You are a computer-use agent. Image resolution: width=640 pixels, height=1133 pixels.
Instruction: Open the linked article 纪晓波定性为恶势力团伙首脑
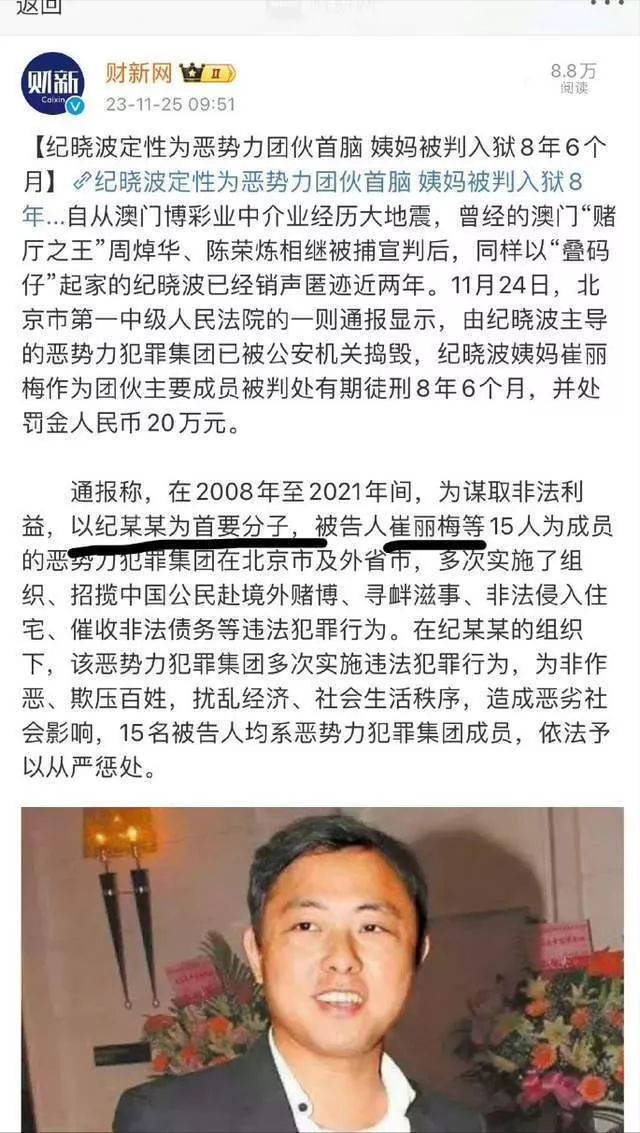330,182
